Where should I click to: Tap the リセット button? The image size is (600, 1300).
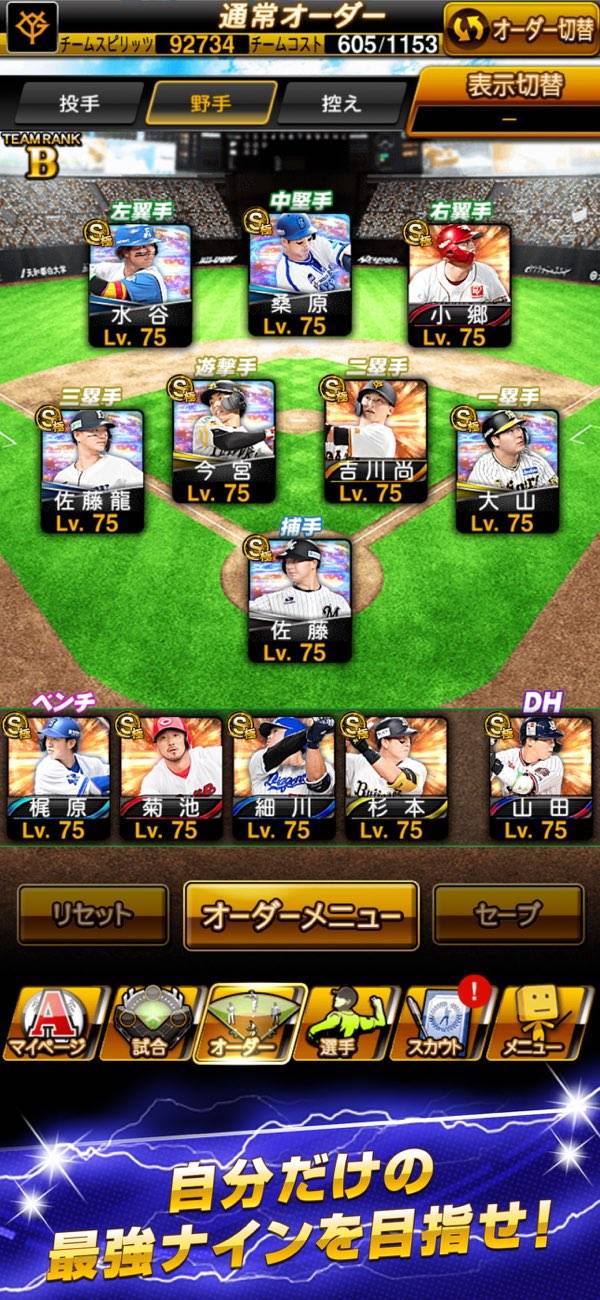point(92,914)
